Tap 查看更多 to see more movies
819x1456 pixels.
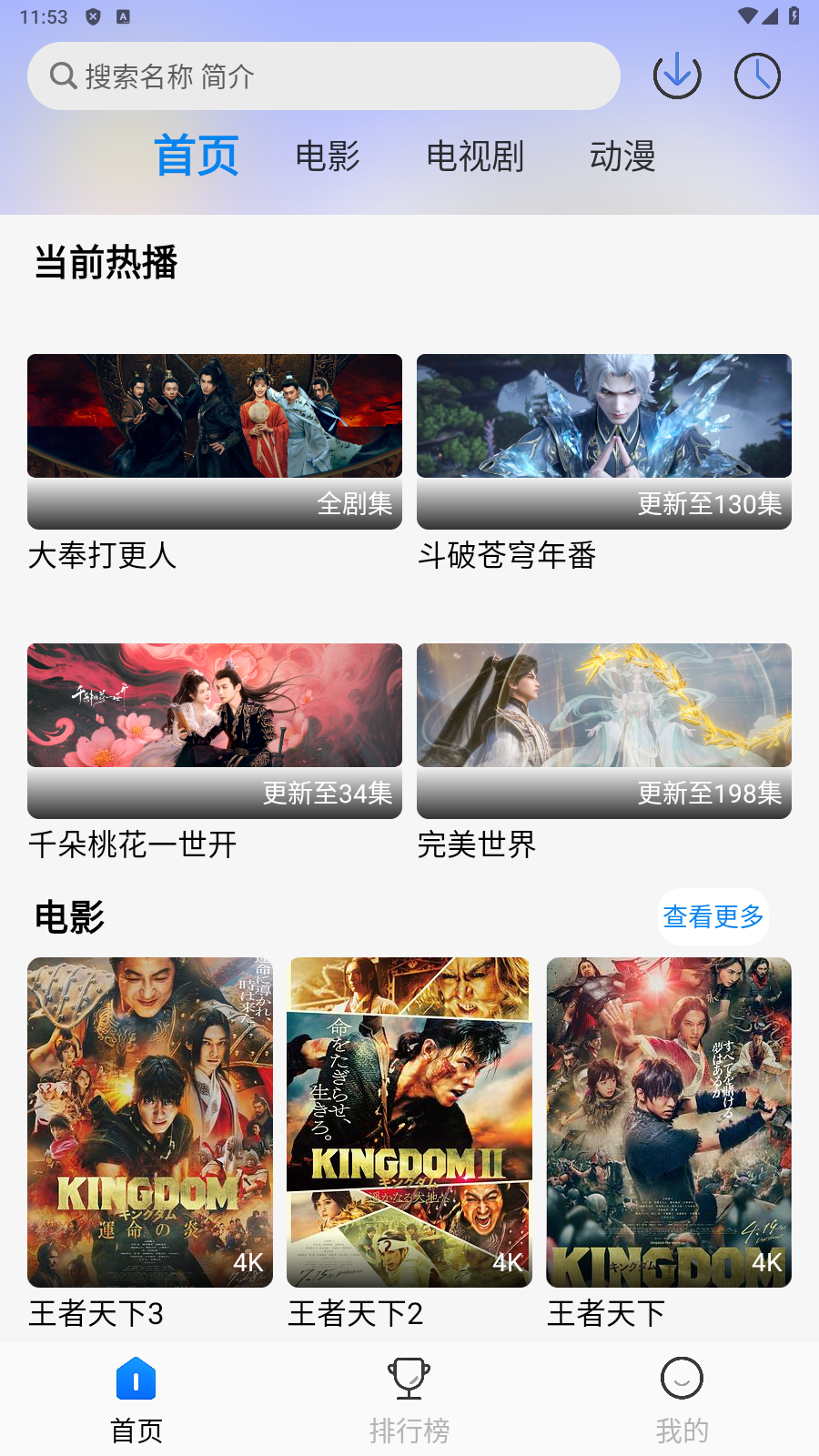[x=713, y=917]
